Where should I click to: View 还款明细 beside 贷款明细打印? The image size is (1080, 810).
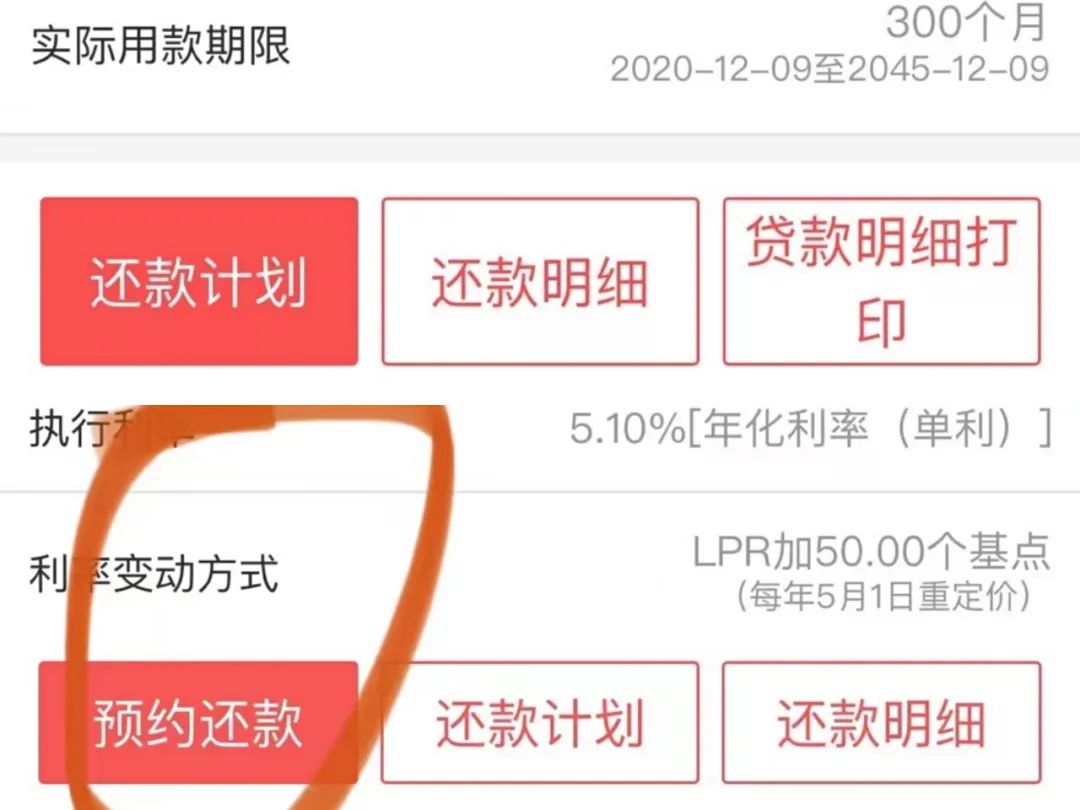pyautogui.click(x=540, y=281)
